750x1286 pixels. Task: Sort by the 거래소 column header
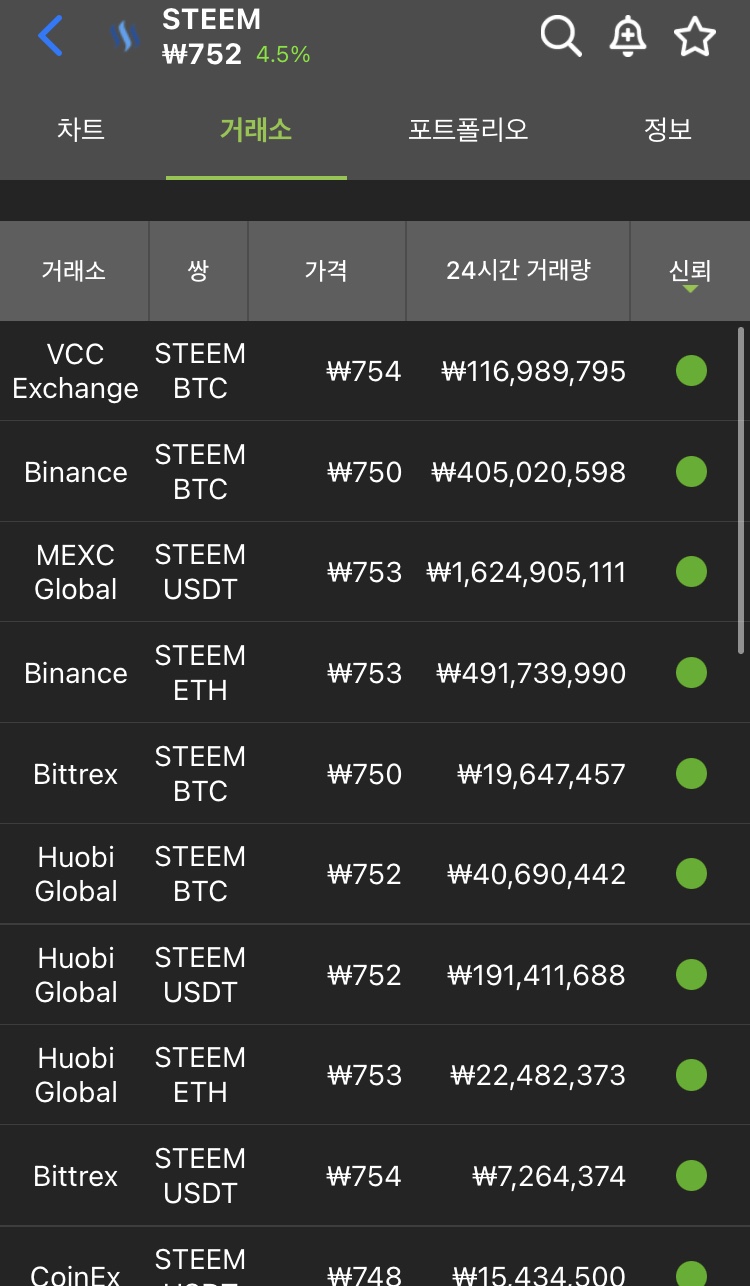tap(74, 270)
